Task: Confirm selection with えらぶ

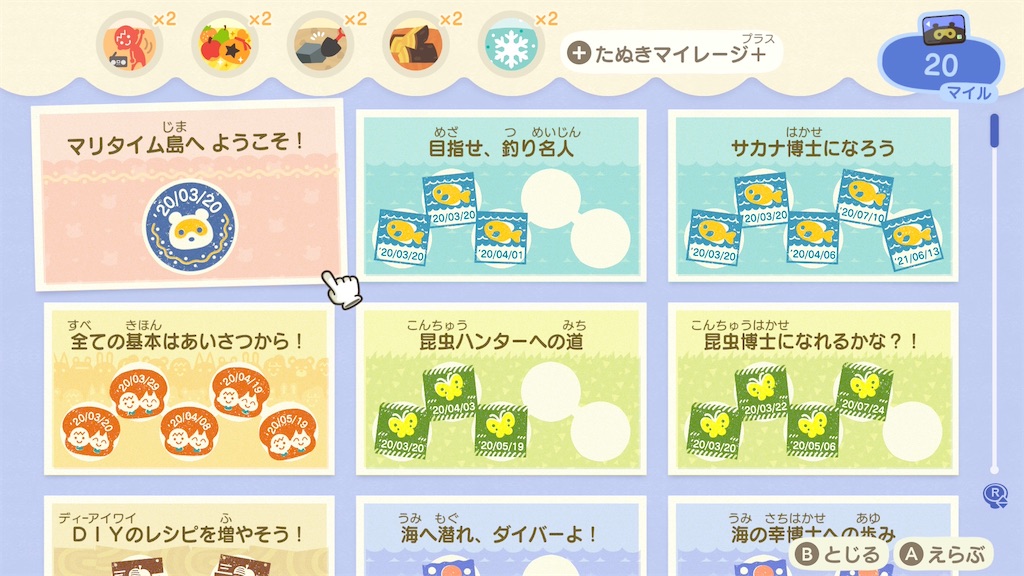Action: 944,554
